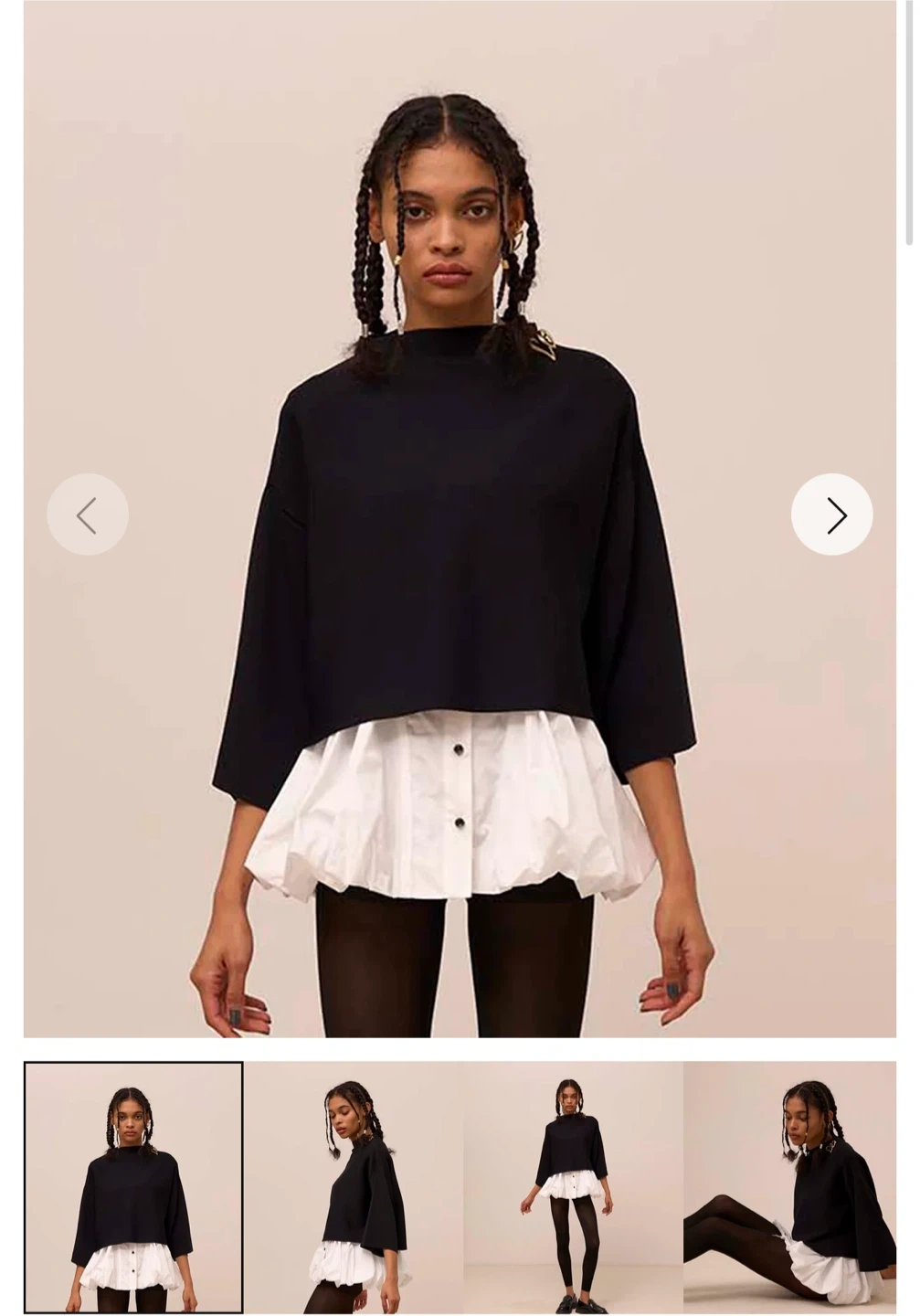The image size is (920, 1316).
Task: Open the main product image
Action: click(460, 640)
